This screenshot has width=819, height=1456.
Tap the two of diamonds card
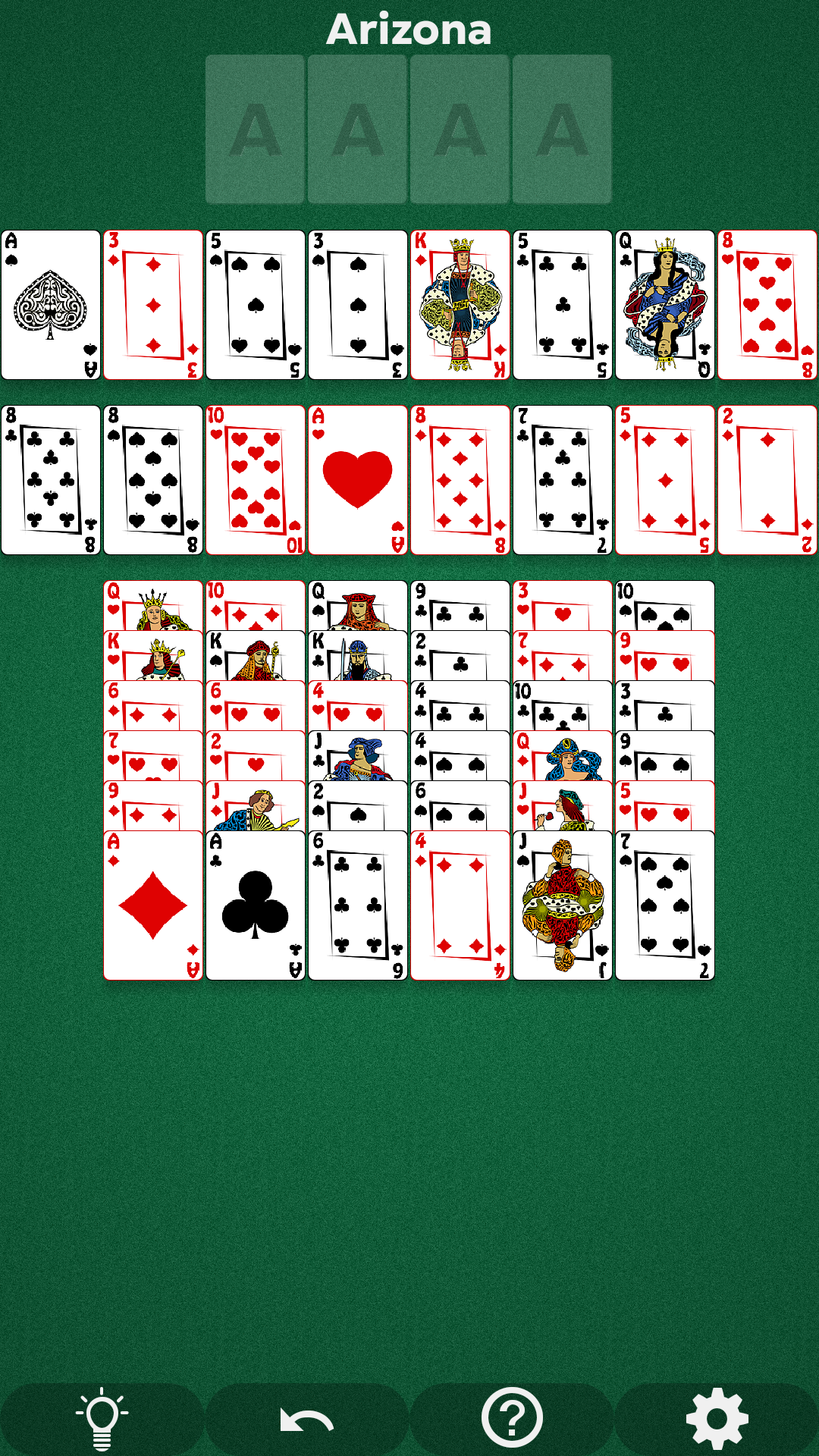(767, 480)
